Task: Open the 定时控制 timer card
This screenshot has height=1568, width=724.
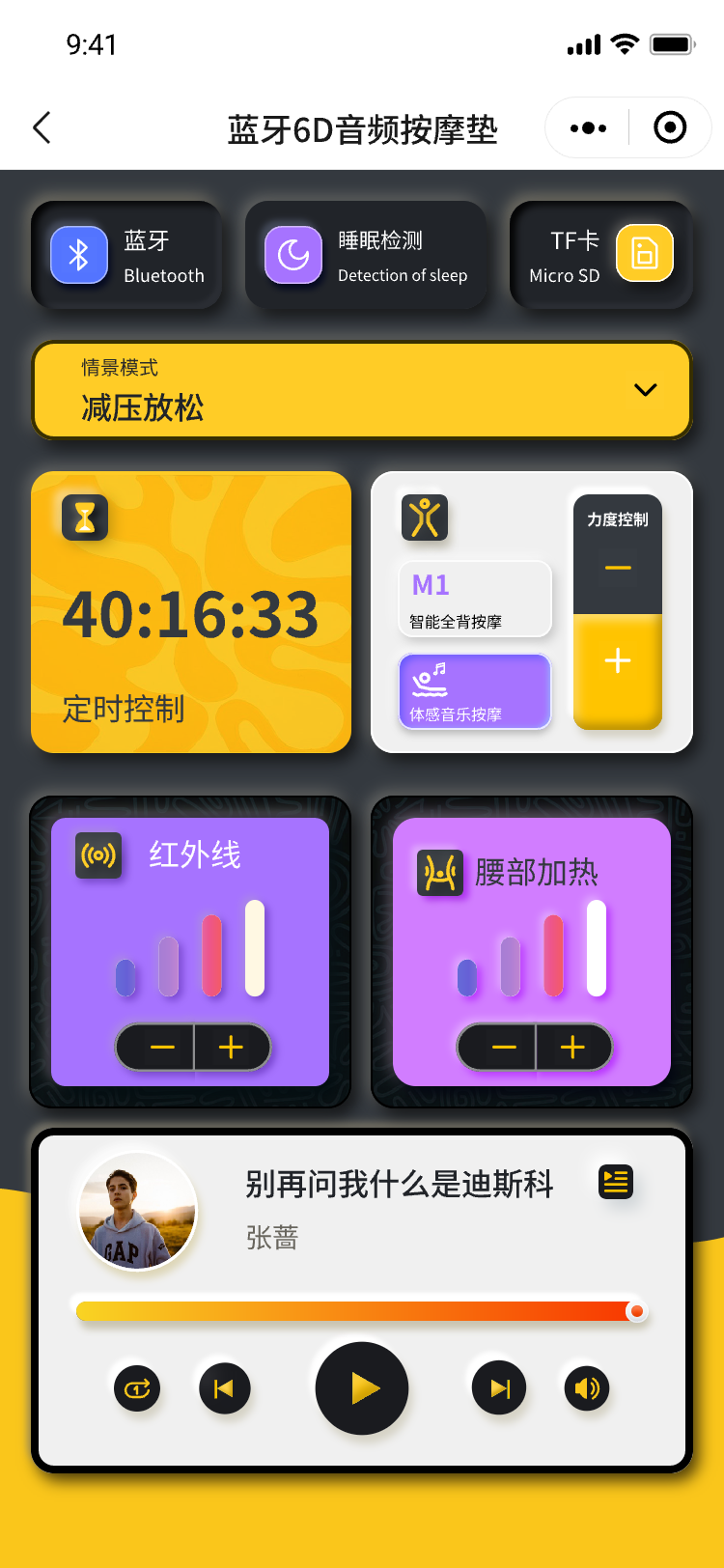Action: click(191, 612)
